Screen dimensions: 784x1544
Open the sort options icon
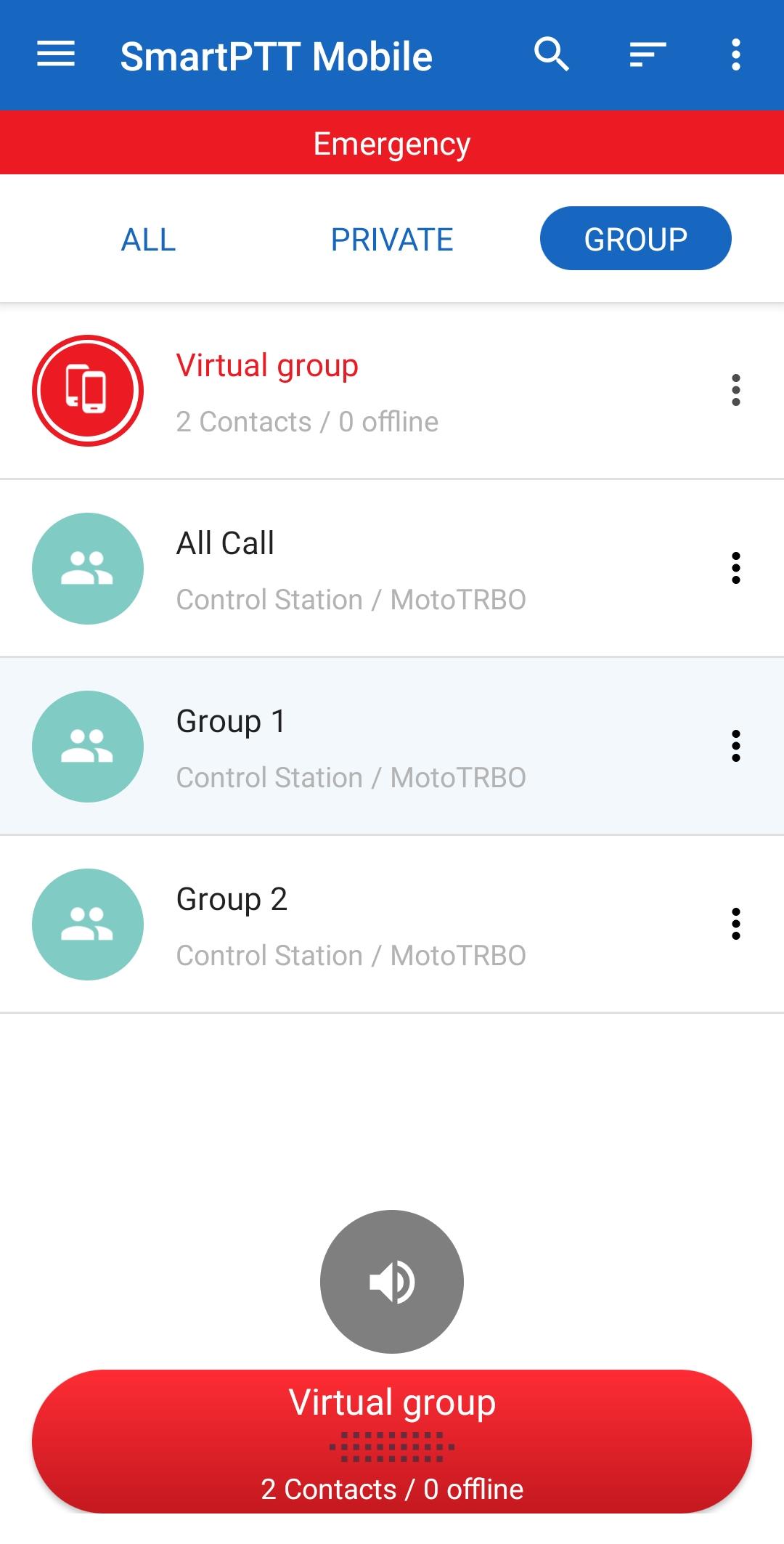(648, 54)
